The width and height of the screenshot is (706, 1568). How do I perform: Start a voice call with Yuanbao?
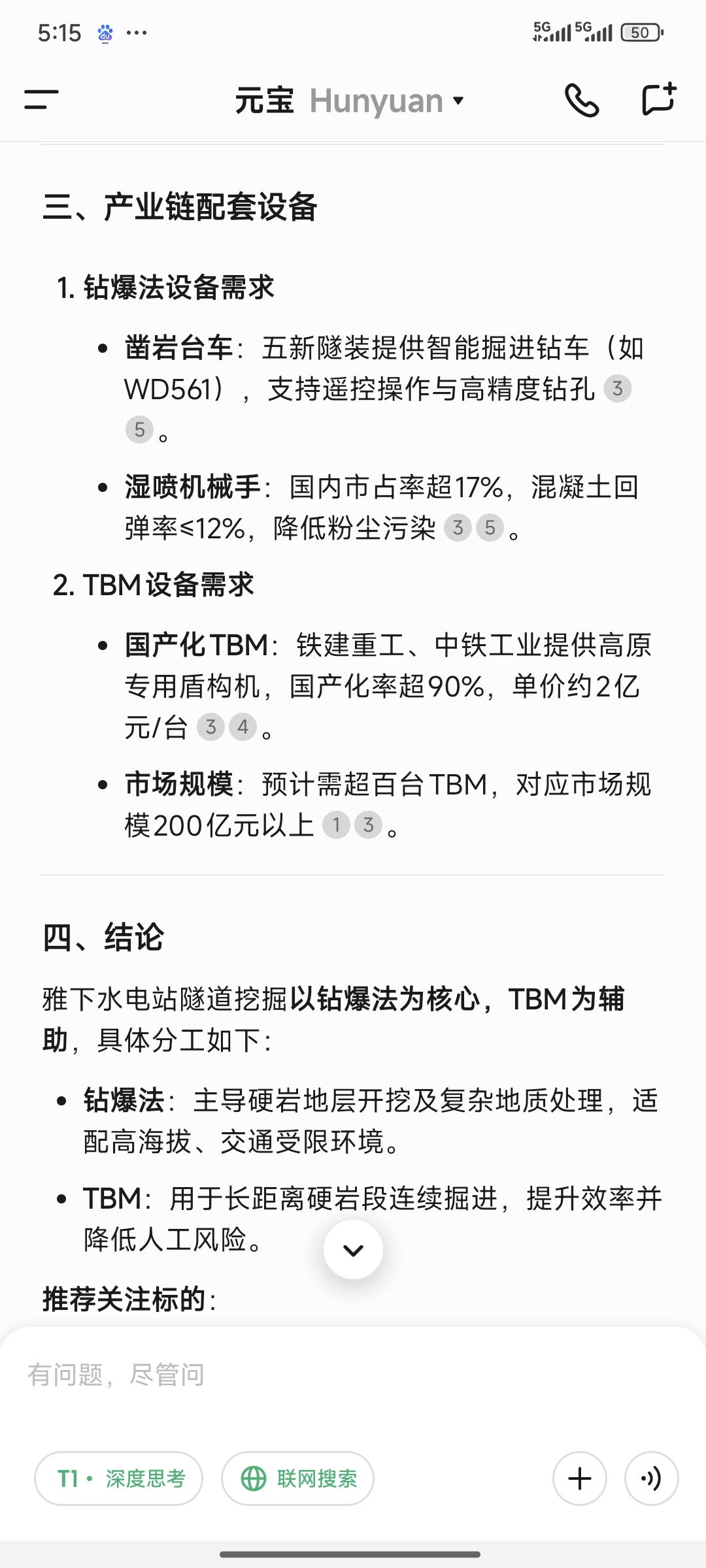pyautogui.click(x=581, y=100)
